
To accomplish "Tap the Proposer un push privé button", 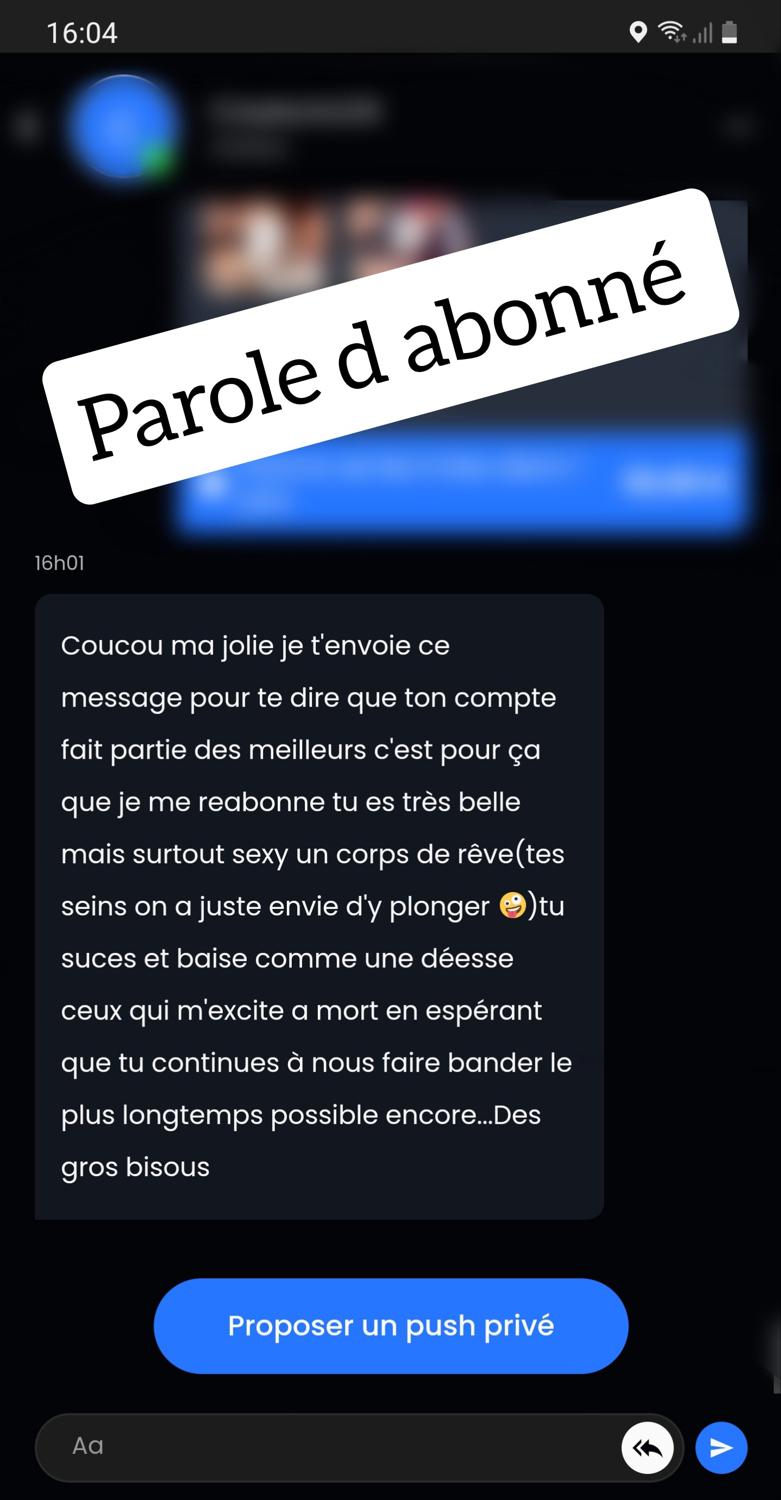I will click(x=390, y=1326).
